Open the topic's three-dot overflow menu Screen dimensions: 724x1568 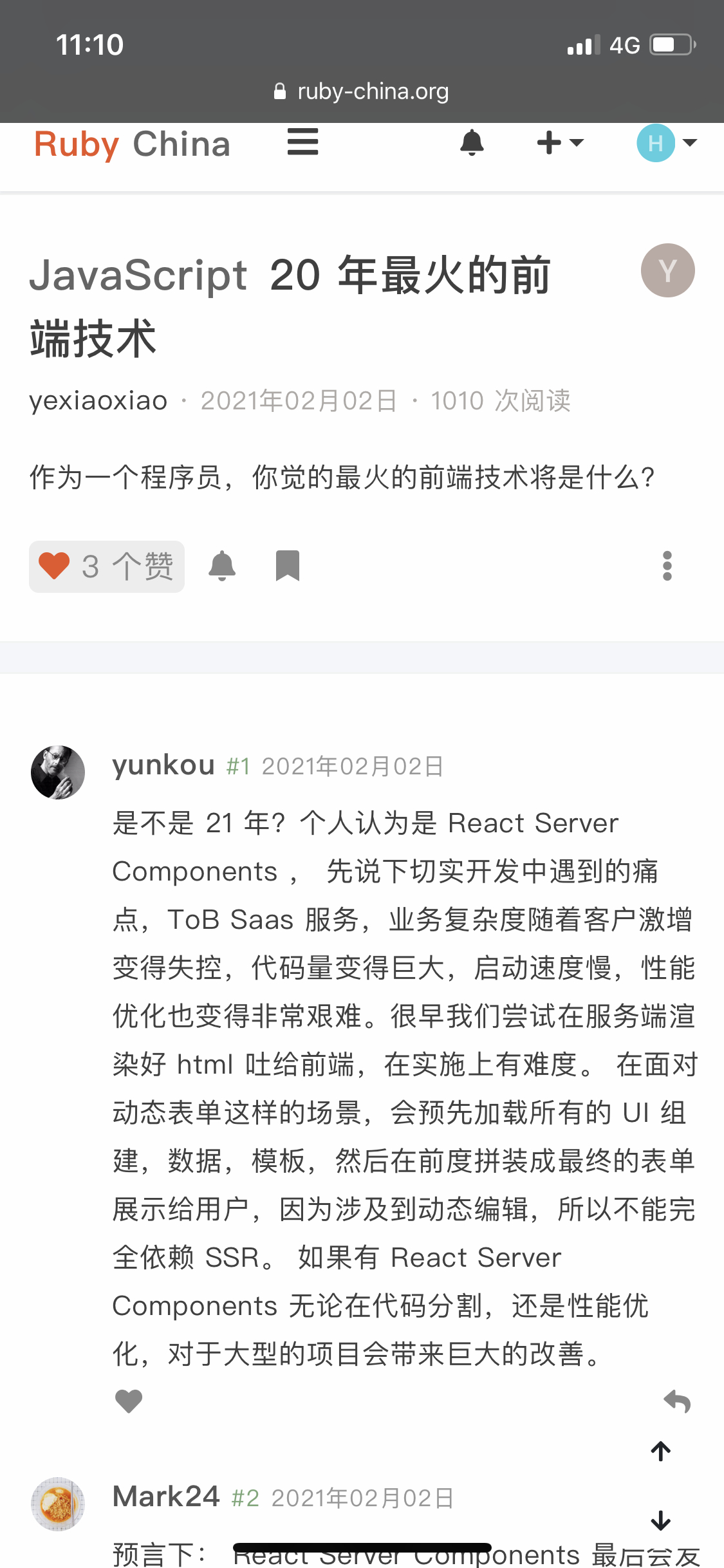click(667, 566)
